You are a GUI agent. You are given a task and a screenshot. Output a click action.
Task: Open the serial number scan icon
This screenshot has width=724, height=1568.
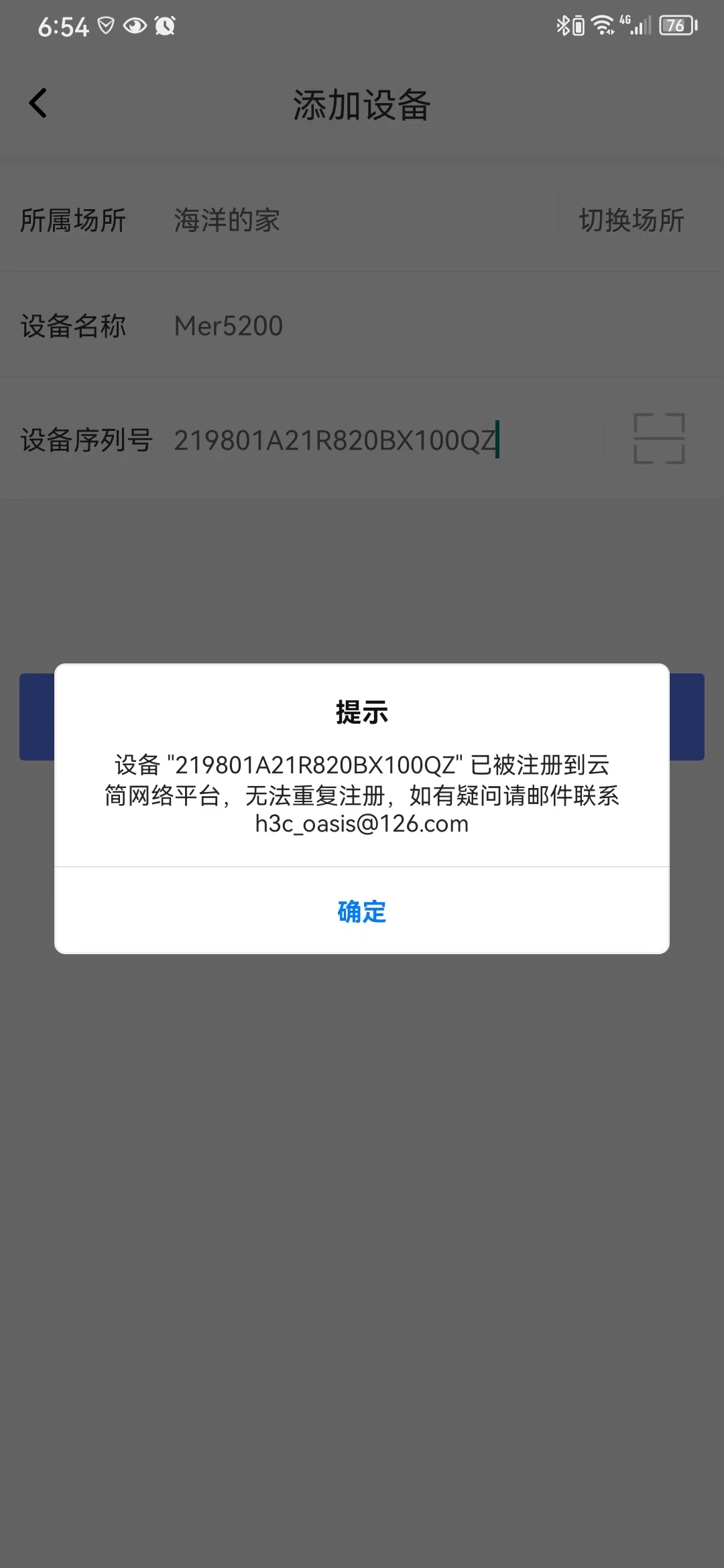(658, 439)
